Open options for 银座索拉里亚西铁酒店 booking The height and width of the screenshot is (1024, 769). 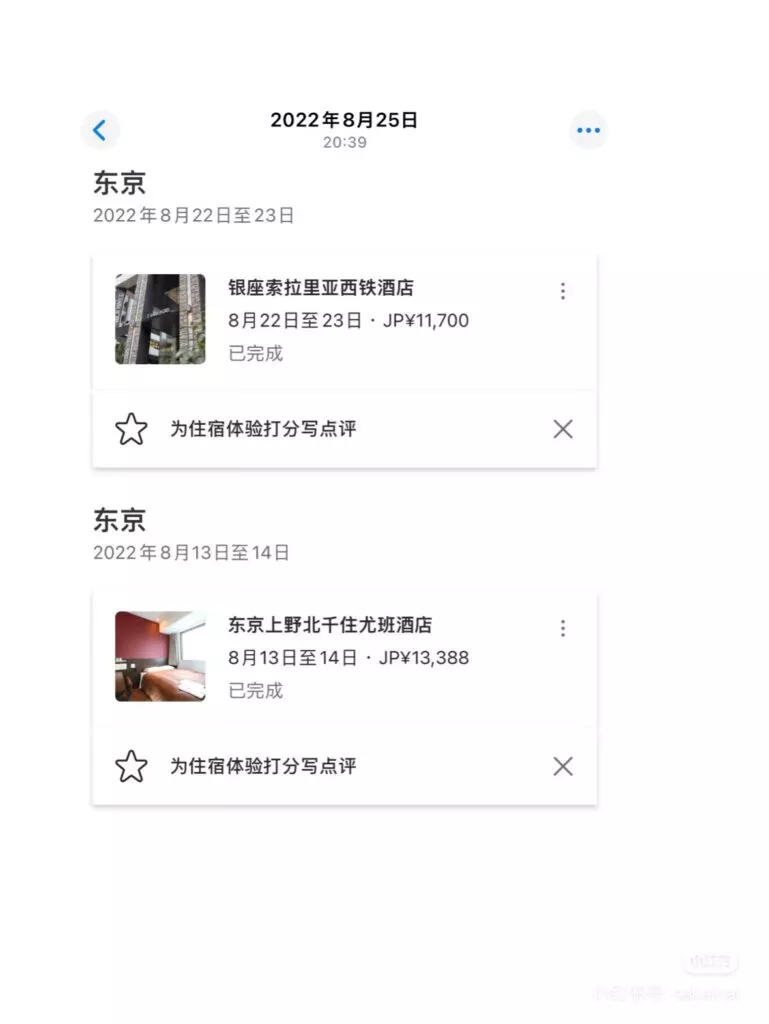tap(563, 291)
